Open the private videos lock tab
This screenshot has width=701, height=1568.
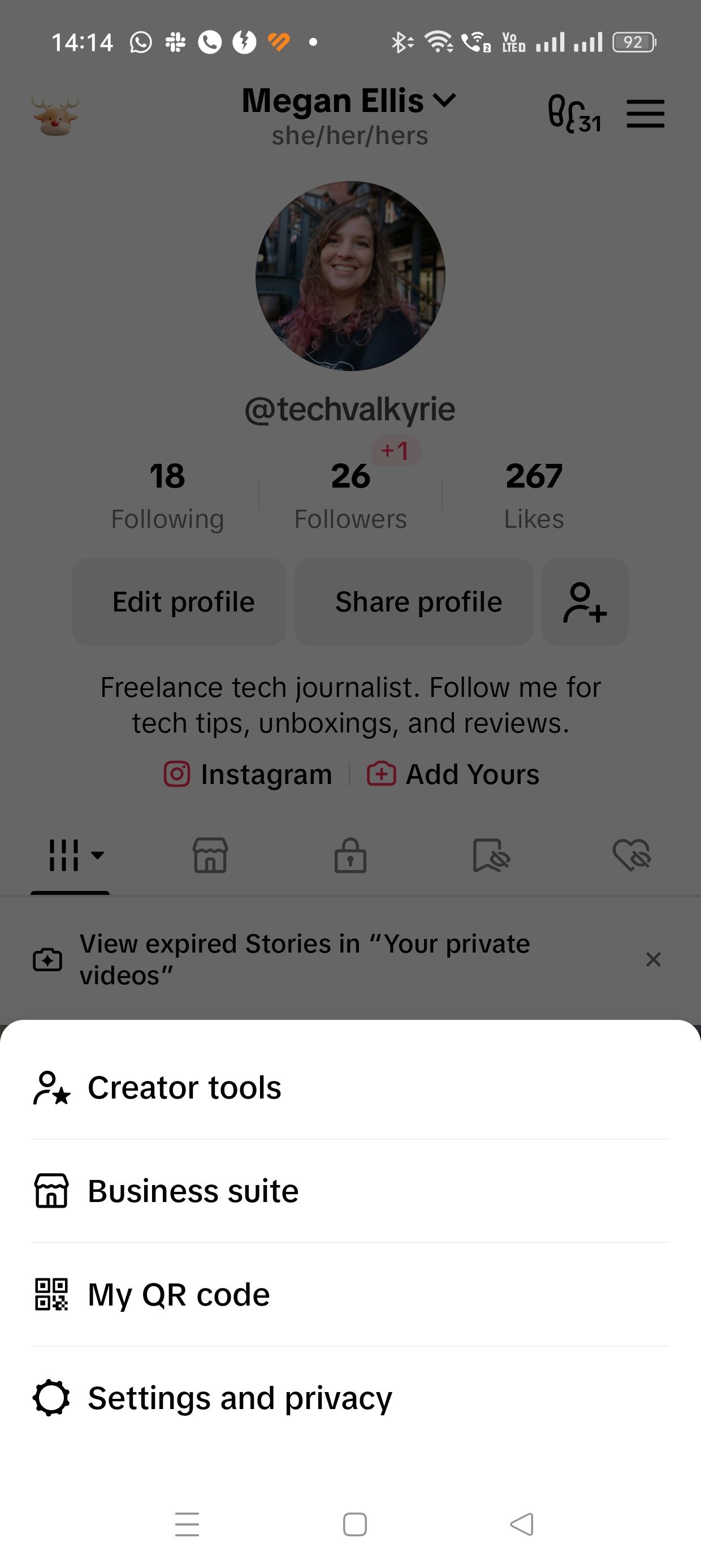[350, 855]
